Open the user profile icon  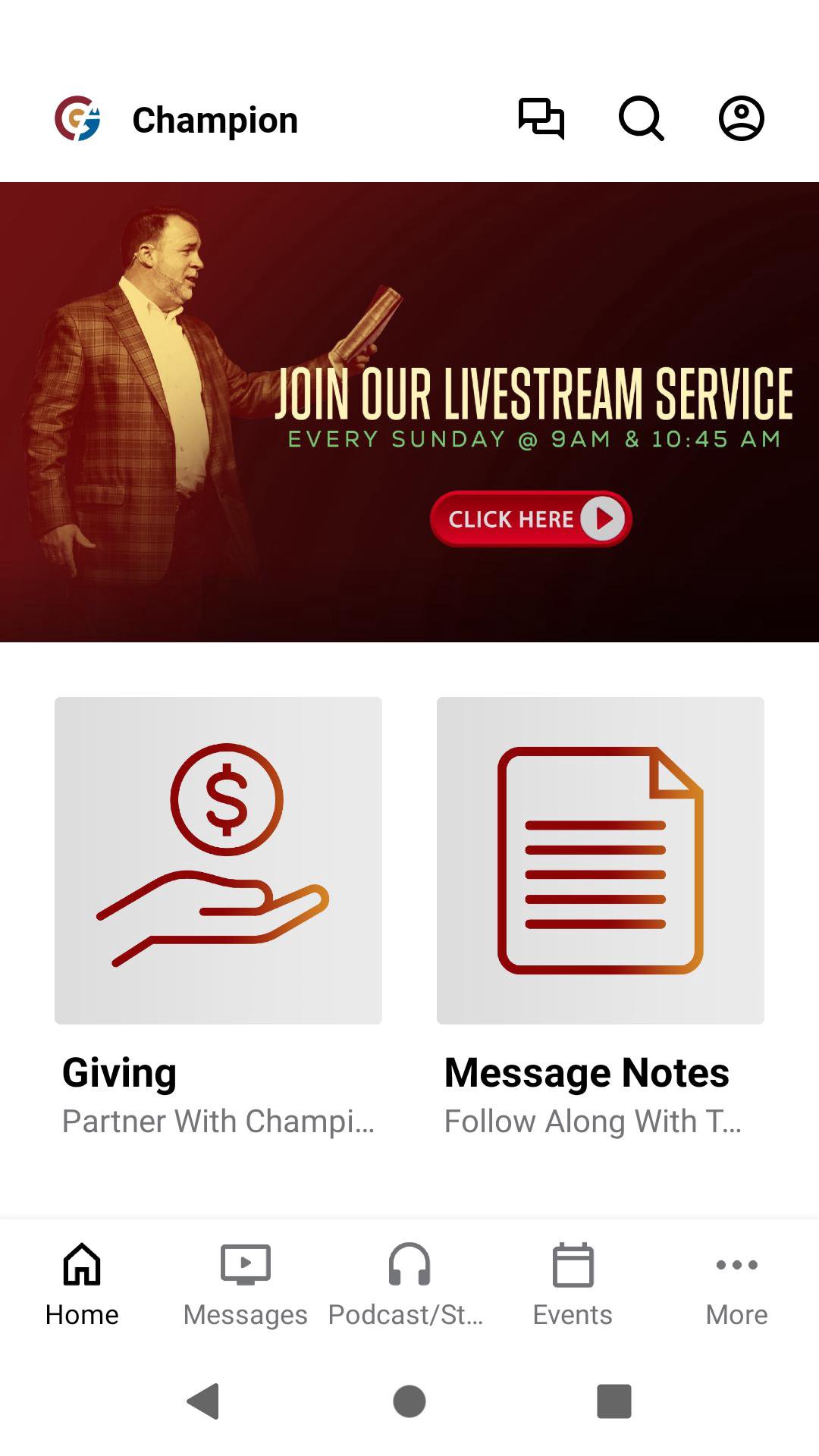coord(741,119)
